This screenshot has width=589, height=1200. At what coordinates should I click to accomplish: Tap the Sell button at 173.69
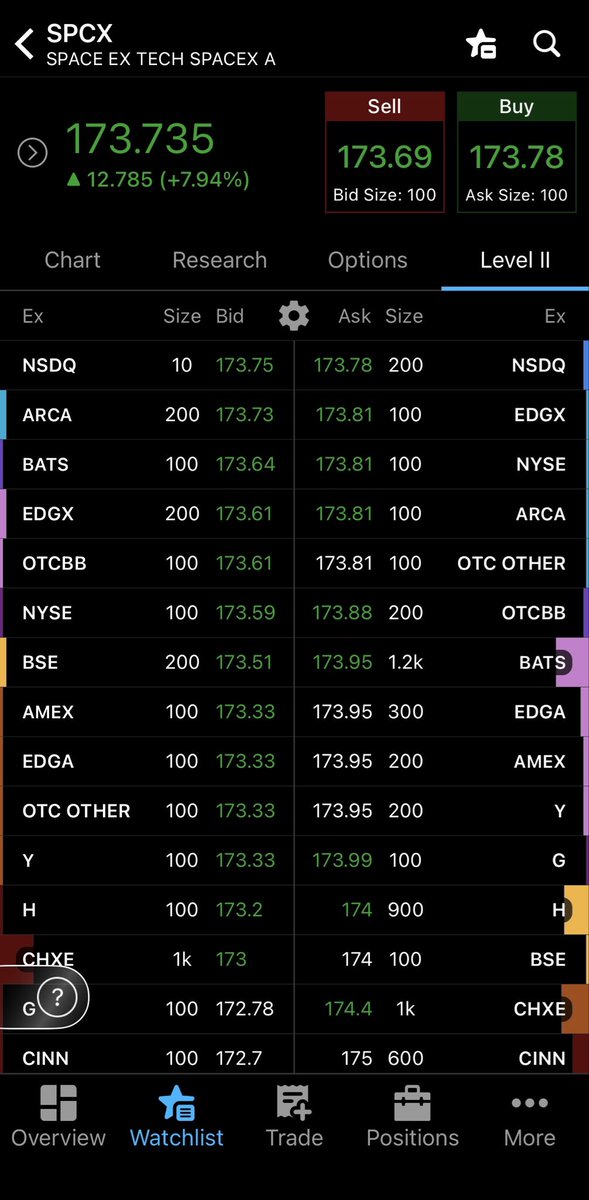pyautogui.click(x=385, y=152)
